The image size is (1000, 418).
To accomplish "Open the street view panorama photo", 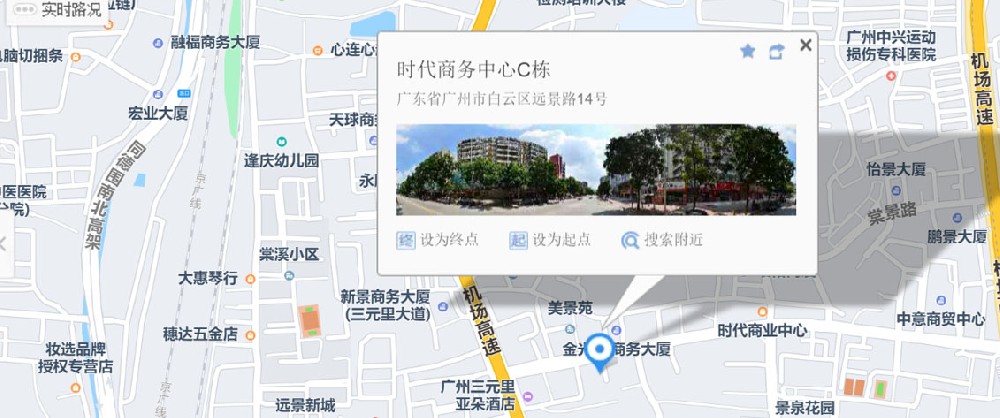I will [x=596, y=169].
